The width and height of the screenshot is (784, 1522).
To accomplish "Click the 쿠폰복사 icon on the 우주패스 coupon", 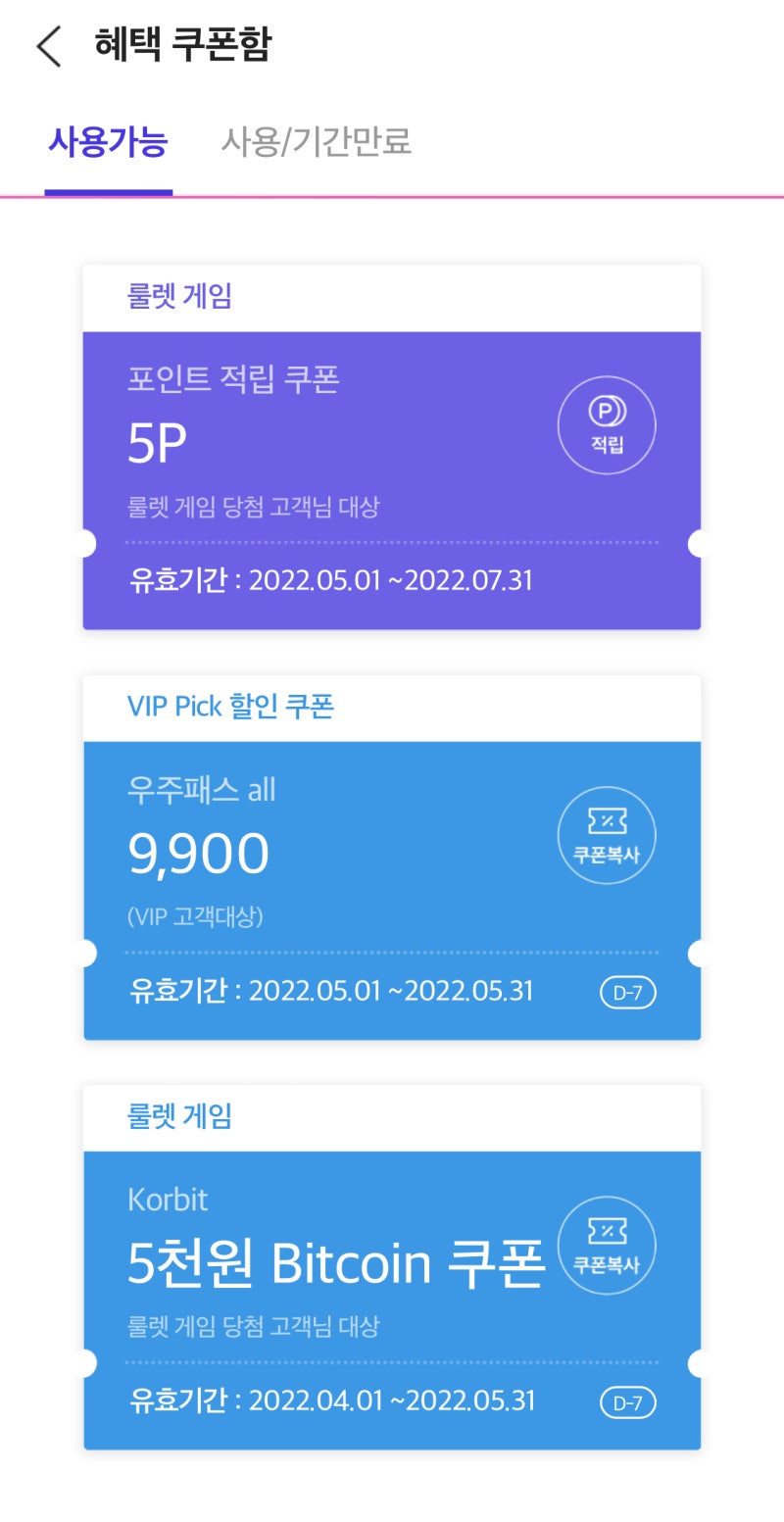I will point(607,834).
